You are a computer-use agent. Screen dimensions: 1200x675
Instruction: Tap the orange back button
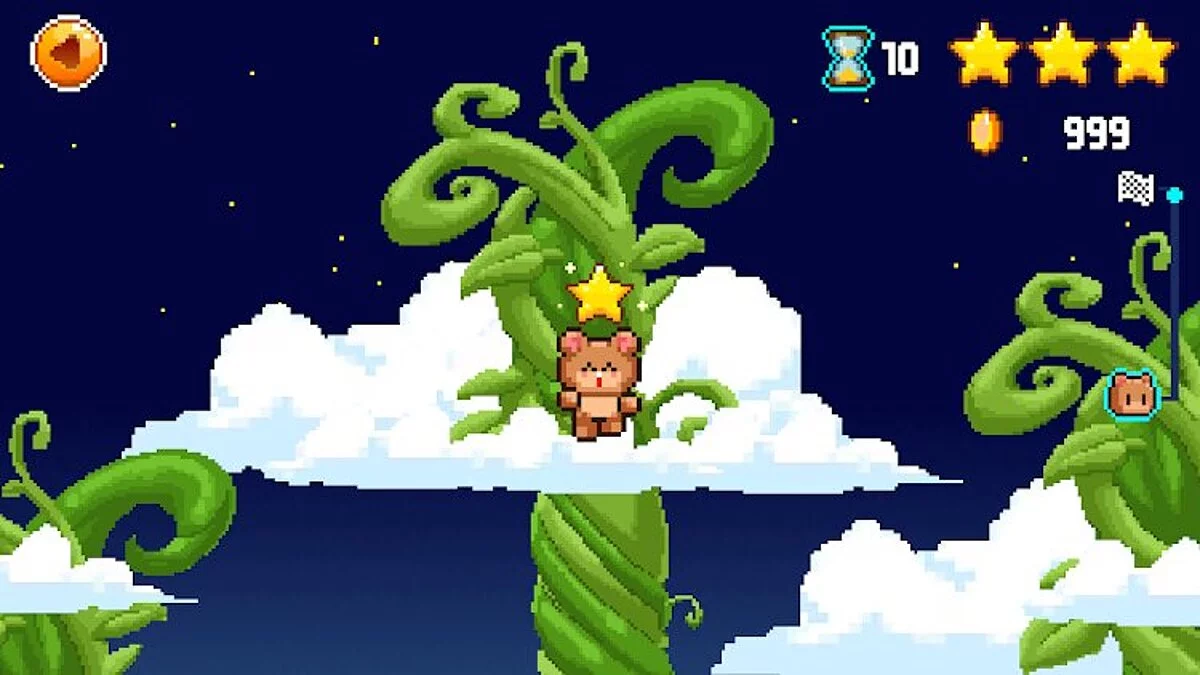[x=68, y=53]
